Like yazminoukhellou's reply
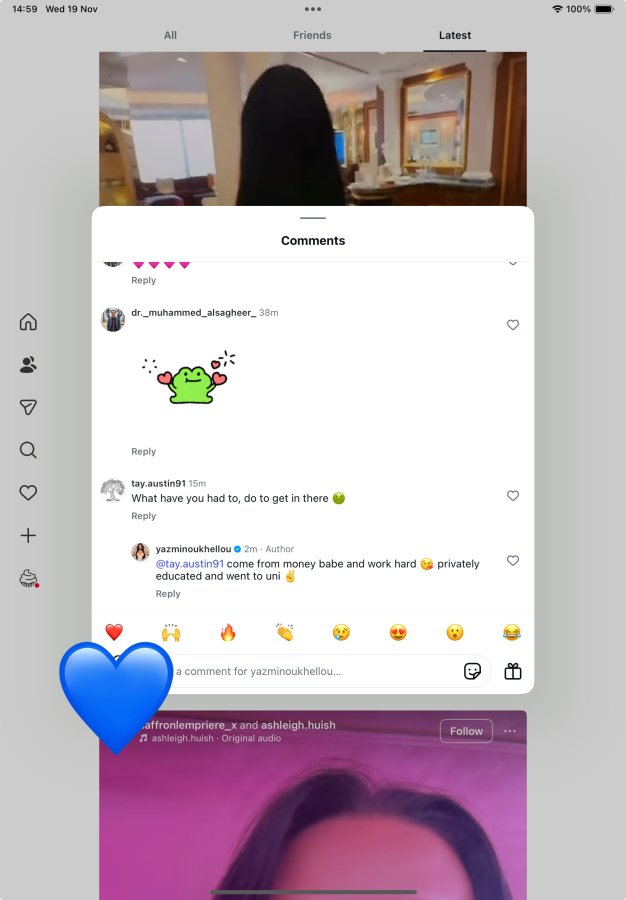626x900 pixels. (x=513, y=560)
